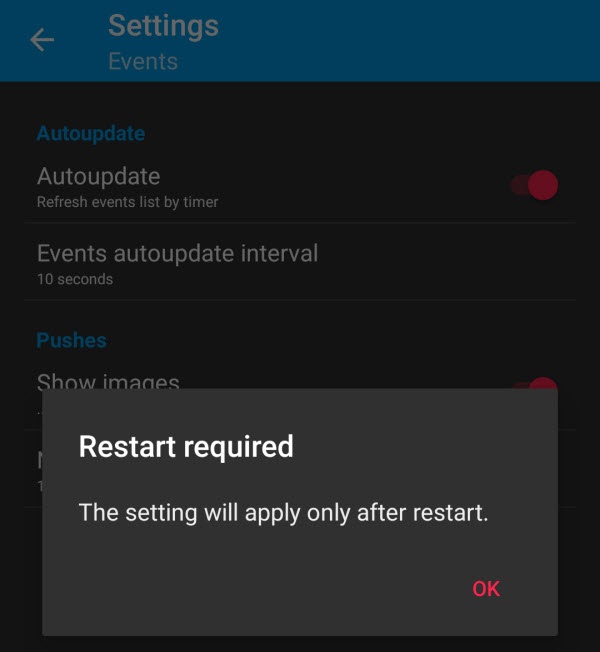Open Events autoupdate interval setting
Screen dimensions: 600x652
coord(177,263)
